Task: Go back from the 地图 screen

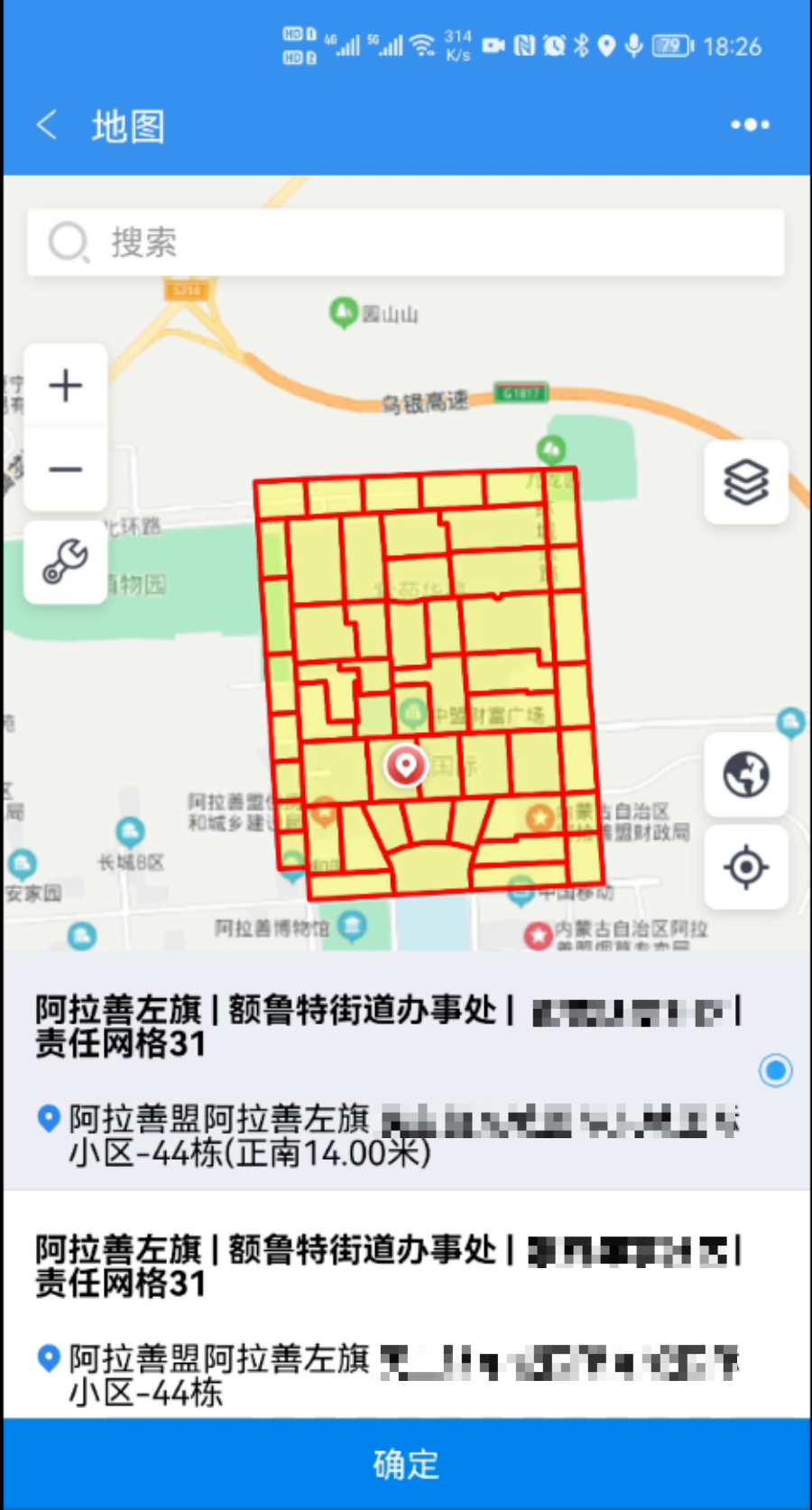Action: coord(48,125)
